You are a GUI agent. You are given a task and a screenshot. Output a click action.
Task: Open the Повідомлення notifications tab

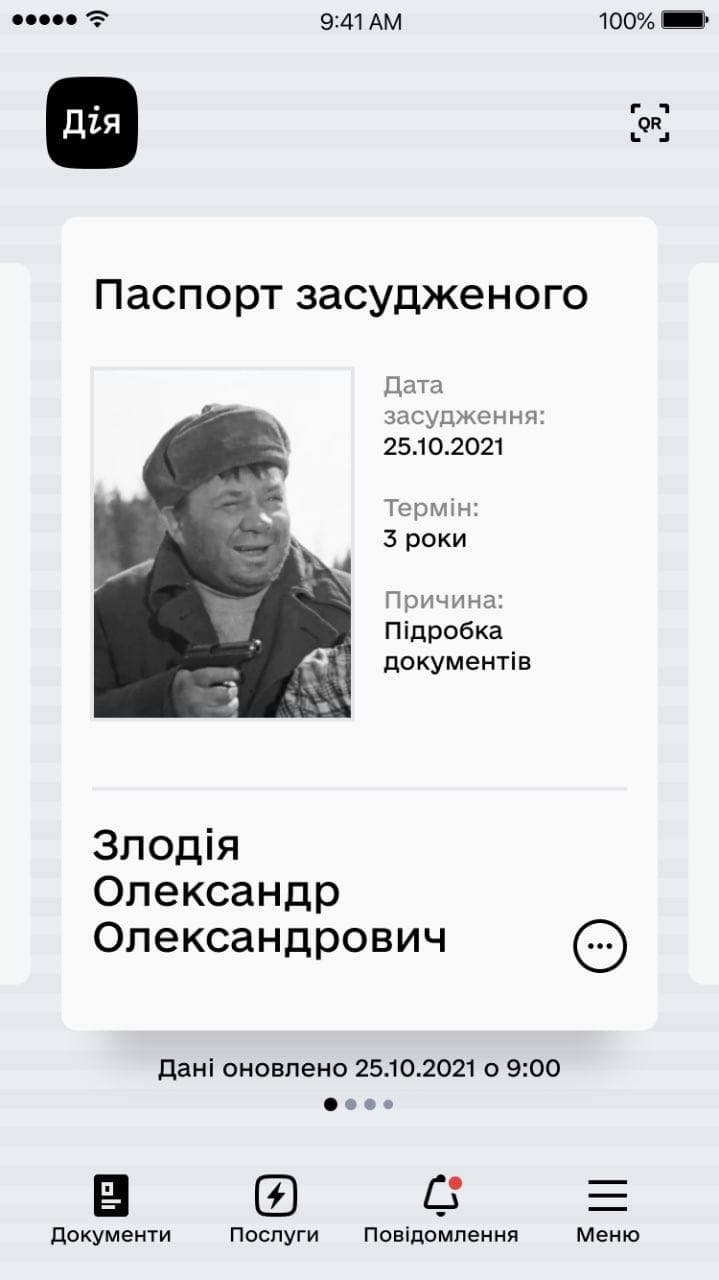(440, 1209)
